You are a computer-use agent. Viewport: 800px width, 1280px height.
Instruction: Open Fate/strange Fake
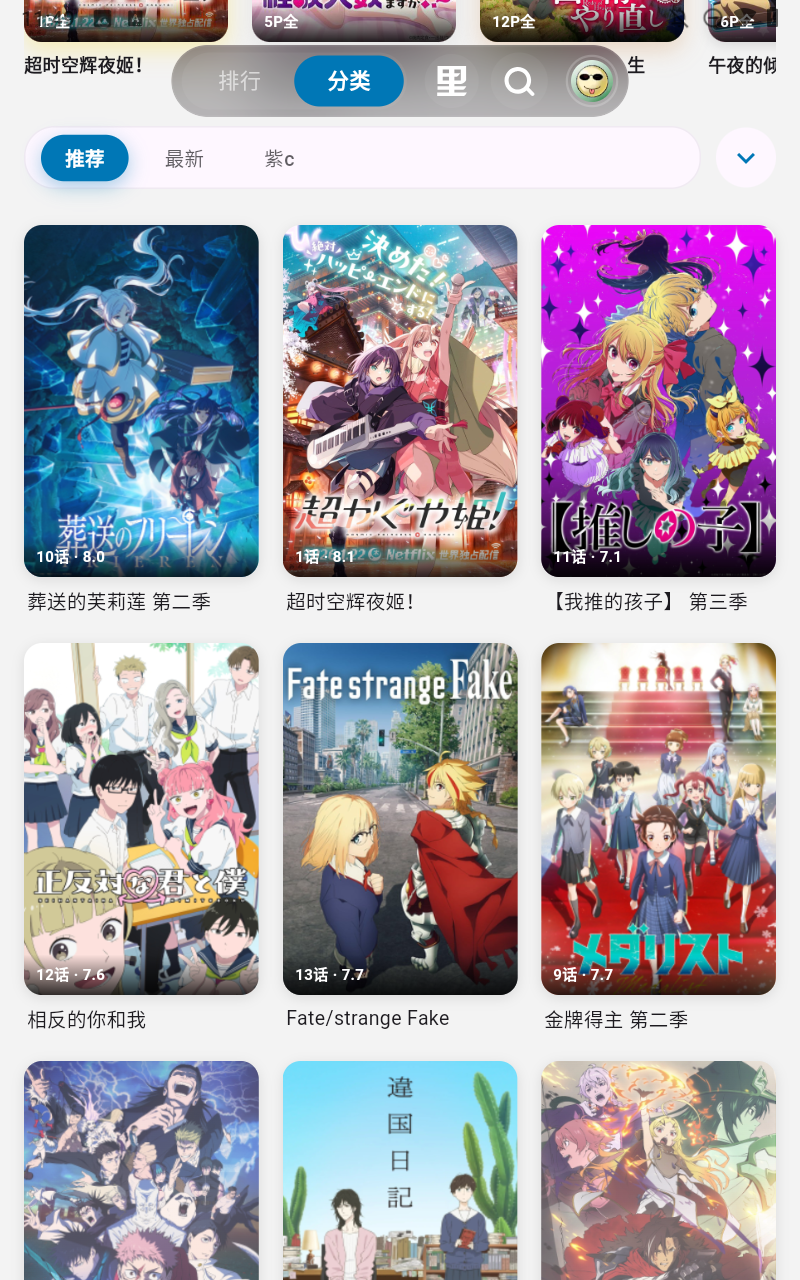click(x=400, y=818)
